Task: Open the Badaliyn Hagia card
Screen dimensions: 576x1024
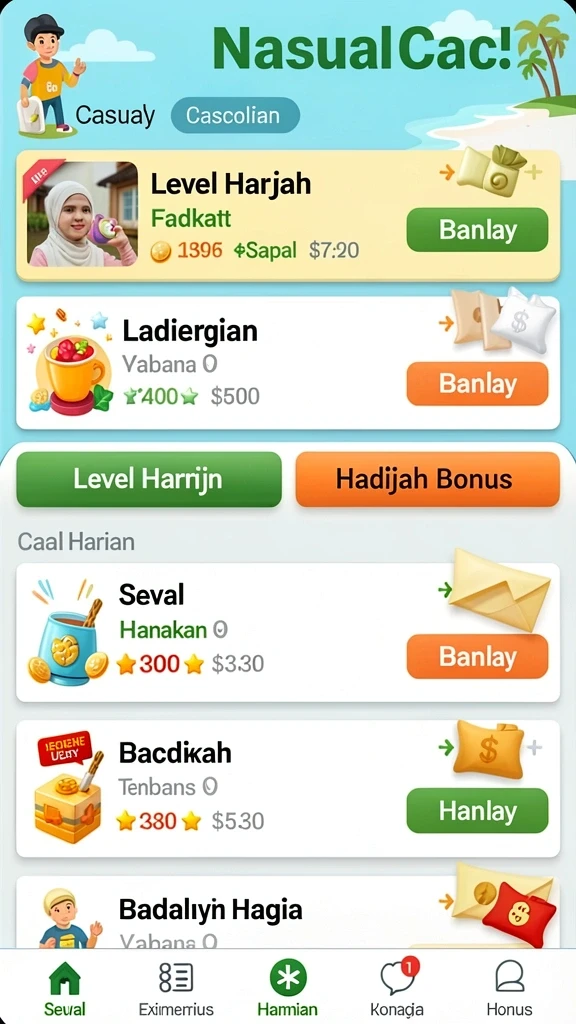Action: [x=288, y=912]
